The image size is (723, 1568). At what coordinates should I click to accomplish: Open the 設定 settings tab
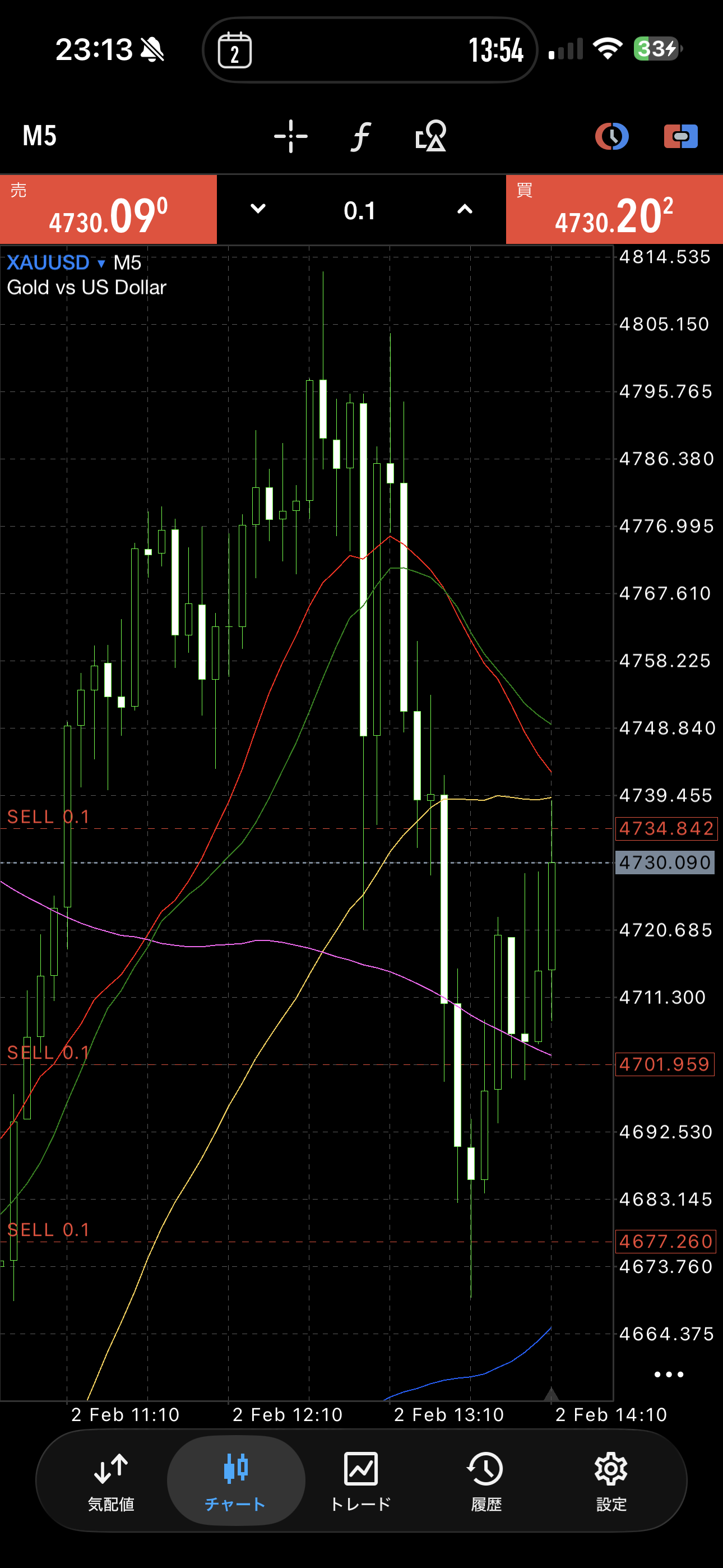click(x=611, y=1481)
